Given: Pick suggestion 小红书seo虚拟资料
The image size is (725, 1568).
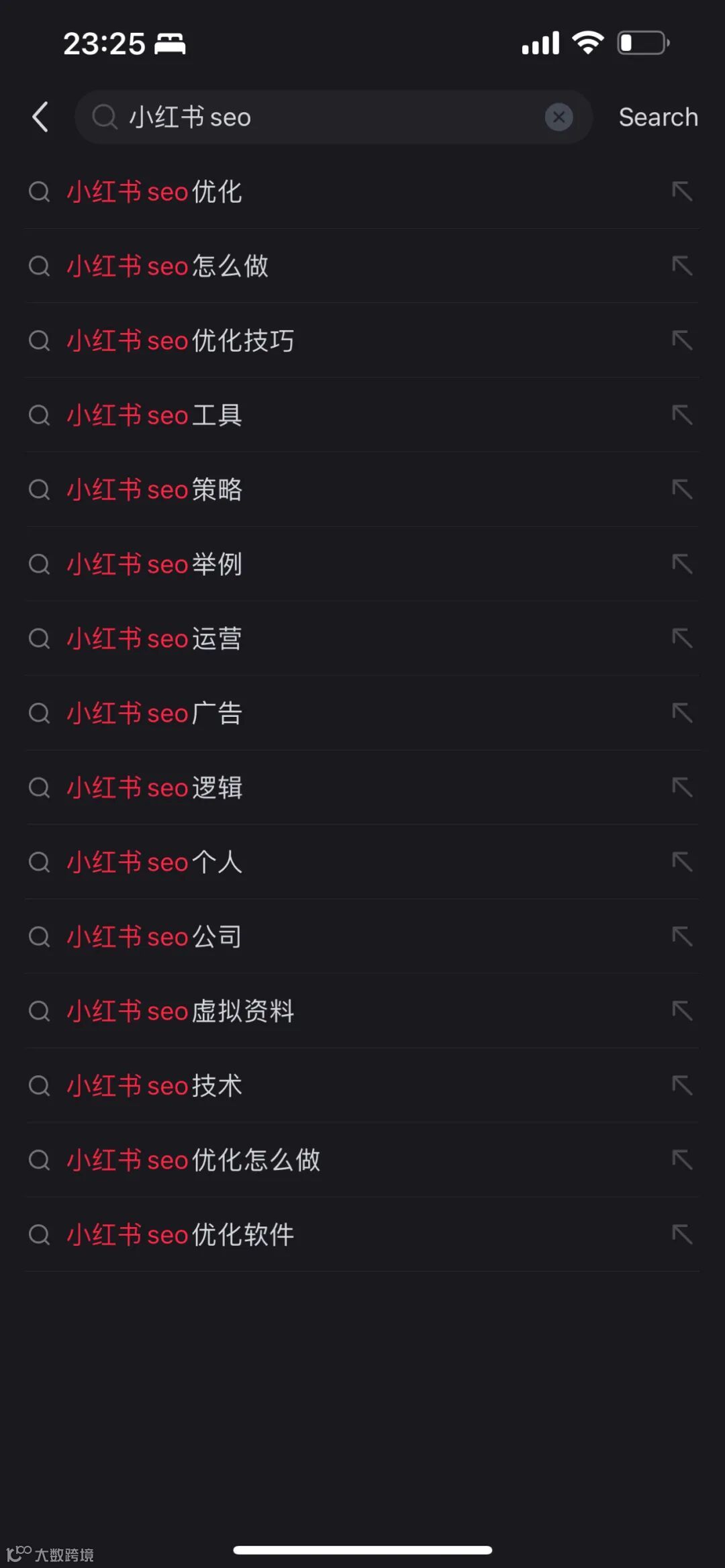Looking at the screenshot, I should (x=180, y=1012).
